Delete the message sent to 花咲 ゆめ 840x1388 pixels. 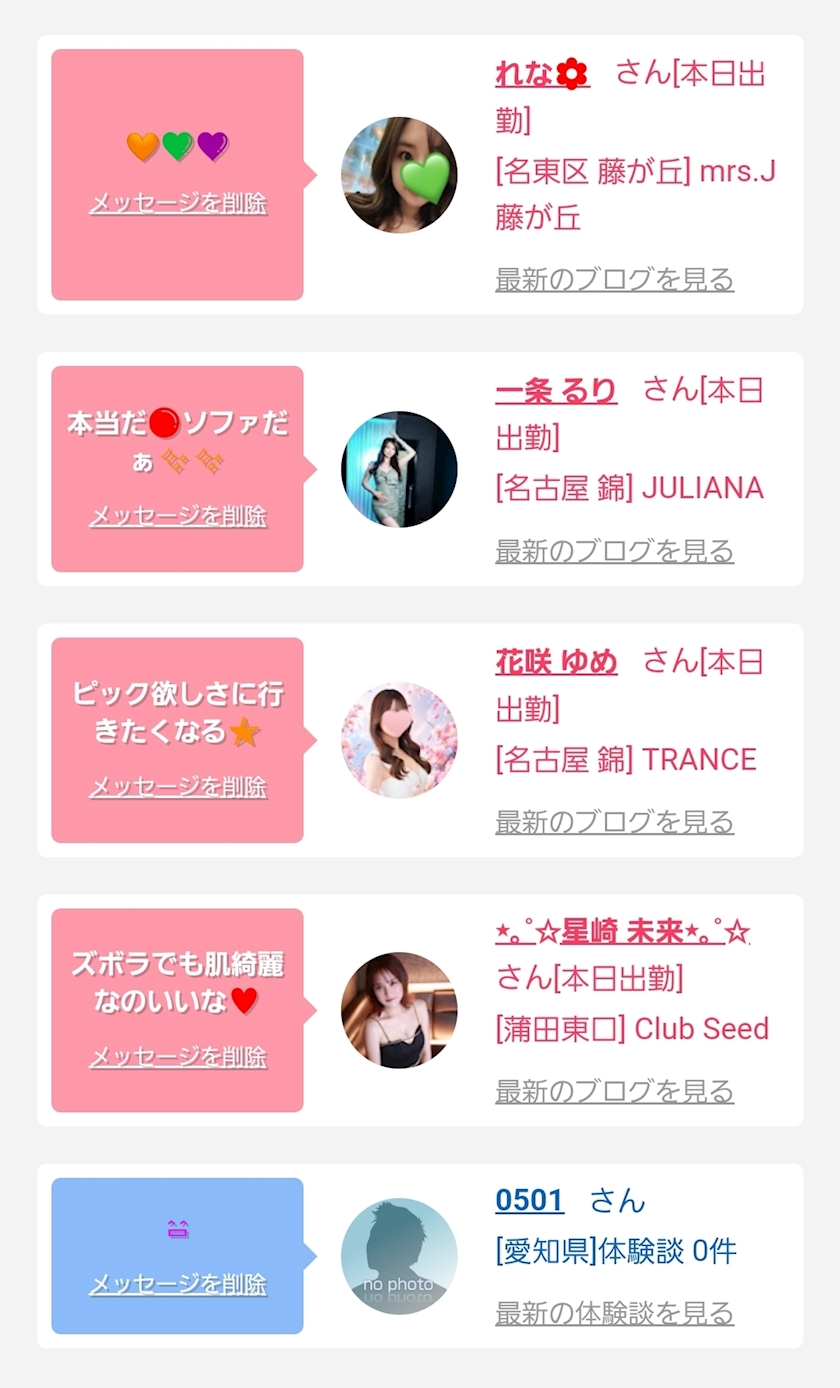[x=178, y=787]
